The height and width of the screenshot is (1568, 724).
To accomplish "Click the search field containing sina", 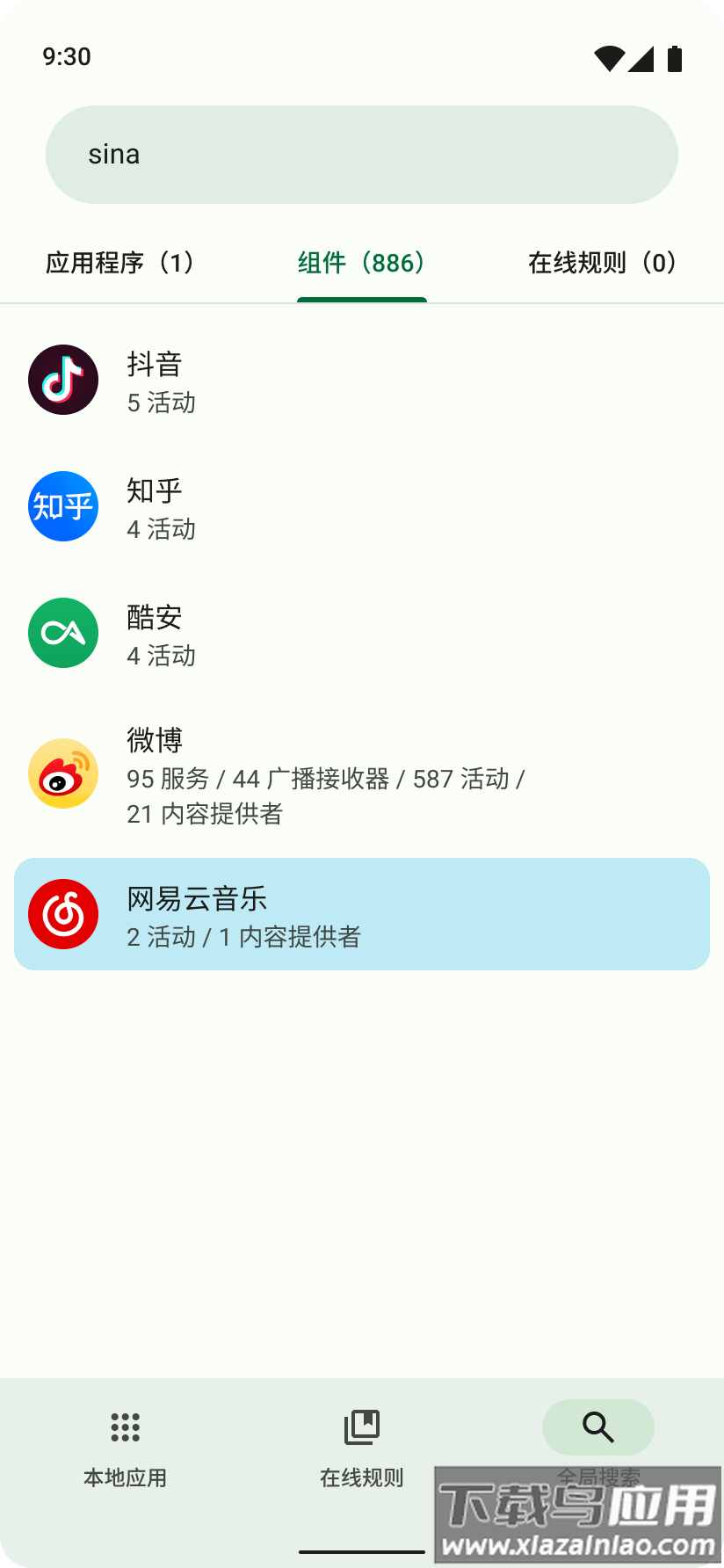I will [x=362, y=154].
